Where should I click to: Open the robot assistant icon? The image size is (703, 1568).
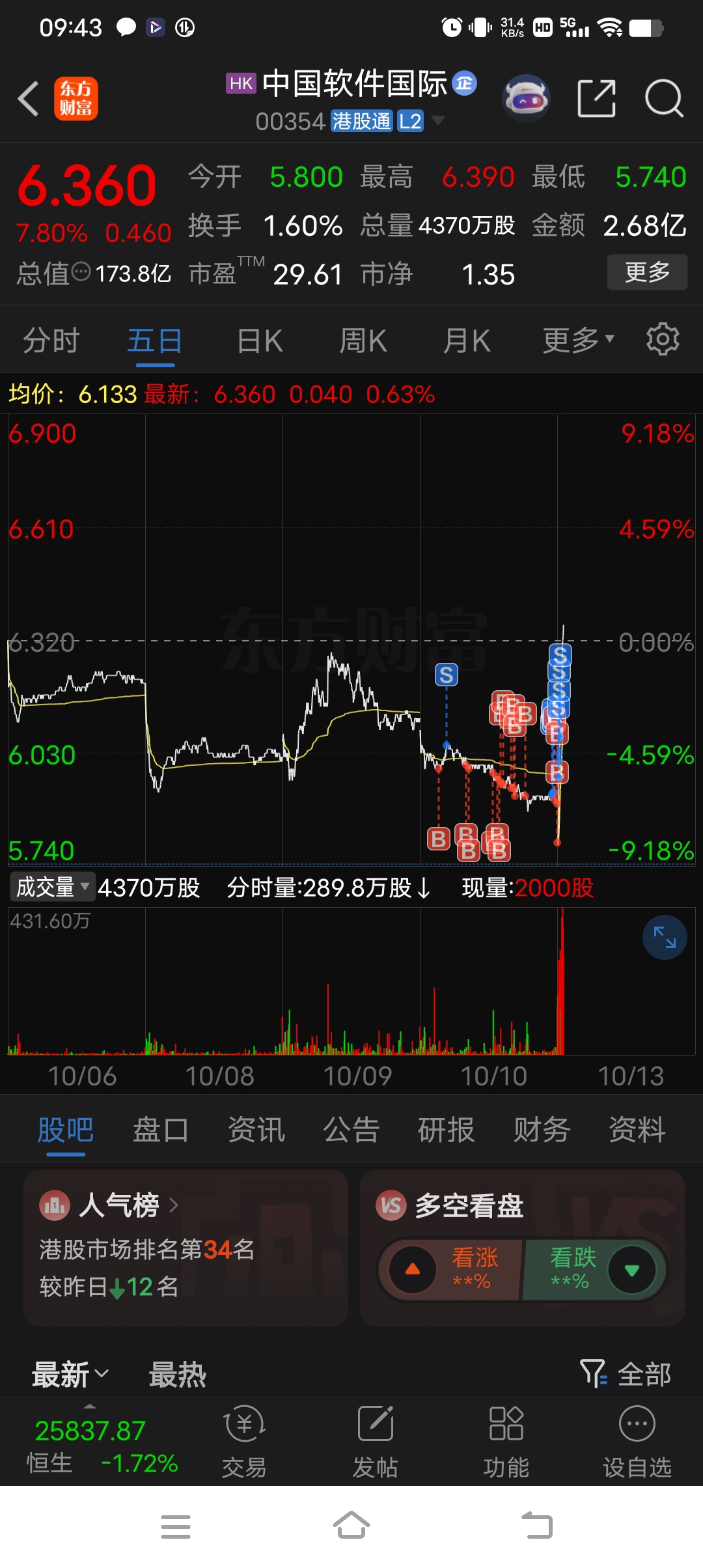click(x=526, y=99)
